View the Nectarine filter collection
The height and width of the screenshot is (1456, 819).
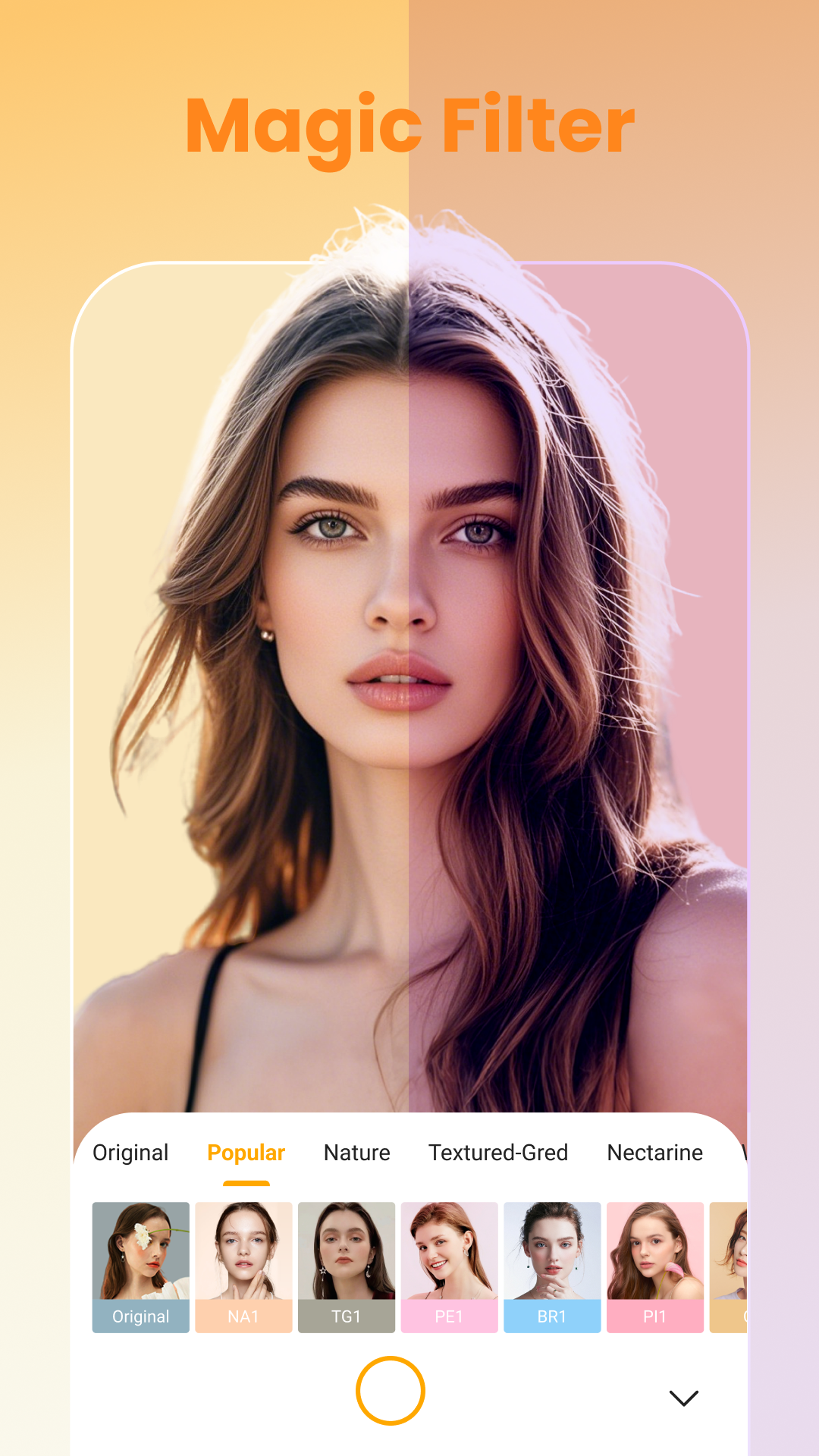click(654, 1153)
